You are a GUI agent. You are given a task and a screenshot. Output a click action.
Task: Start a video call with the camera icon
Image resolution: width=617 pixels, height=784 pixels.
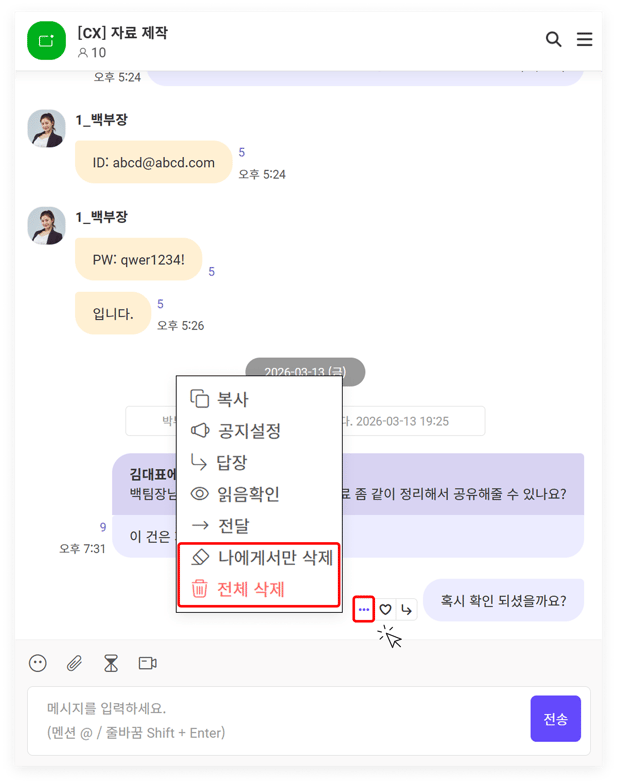[x=147, y=663]
